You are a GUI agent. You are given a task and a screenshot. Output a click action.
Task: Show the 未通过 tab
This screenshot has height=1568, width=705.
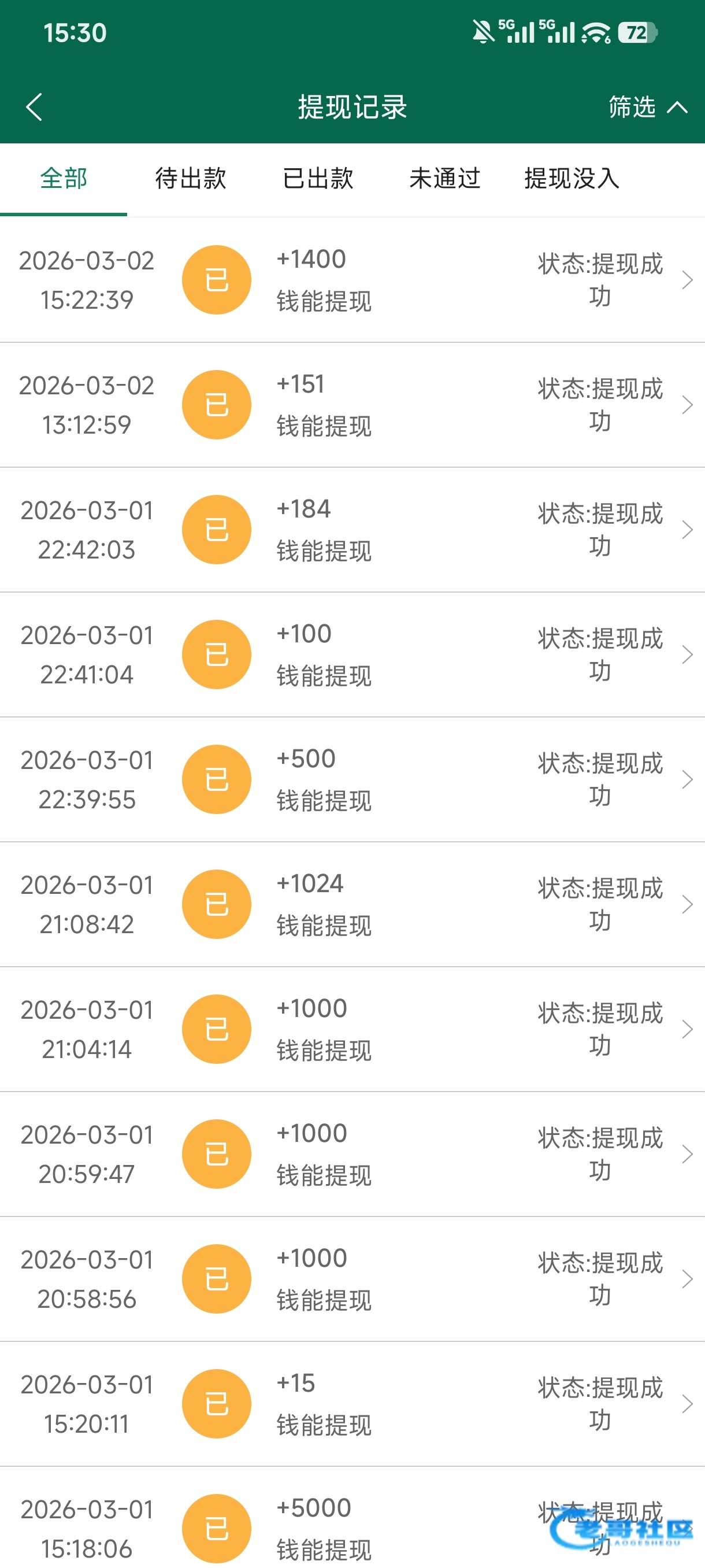coord(444,179)
